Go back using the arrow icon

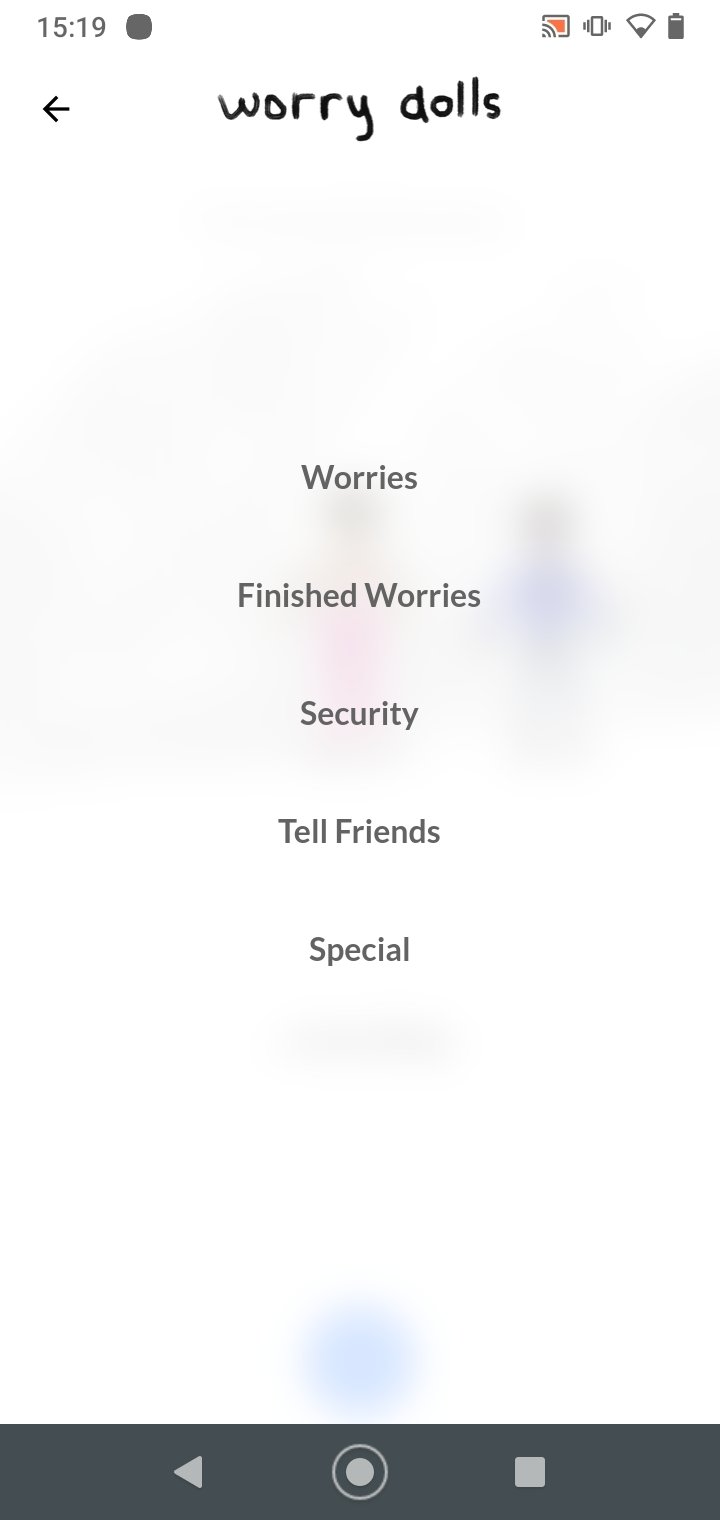(x=56, y=109)
